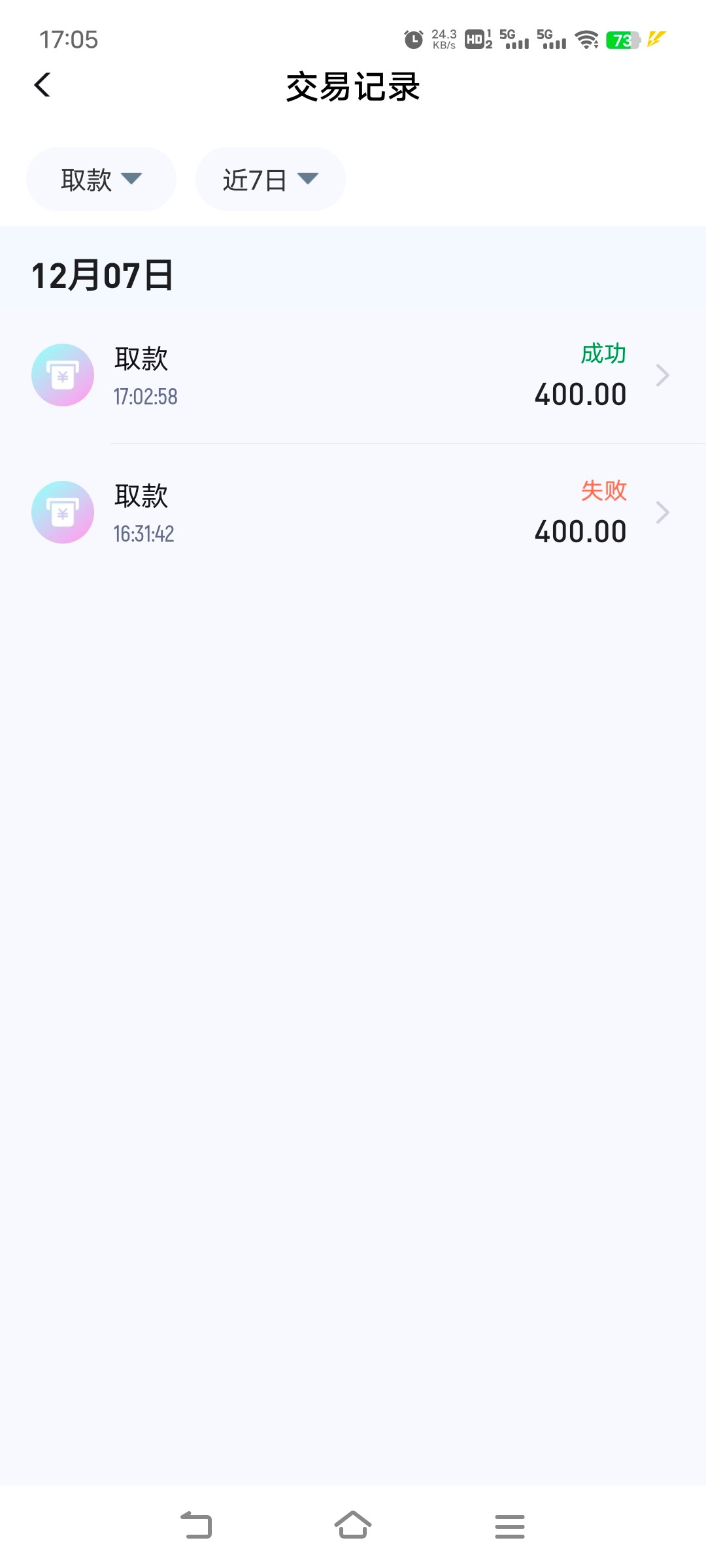Go back from 交易记录 page
Image resolution: width=706 pixels, height=1568 pixels.
42,85
